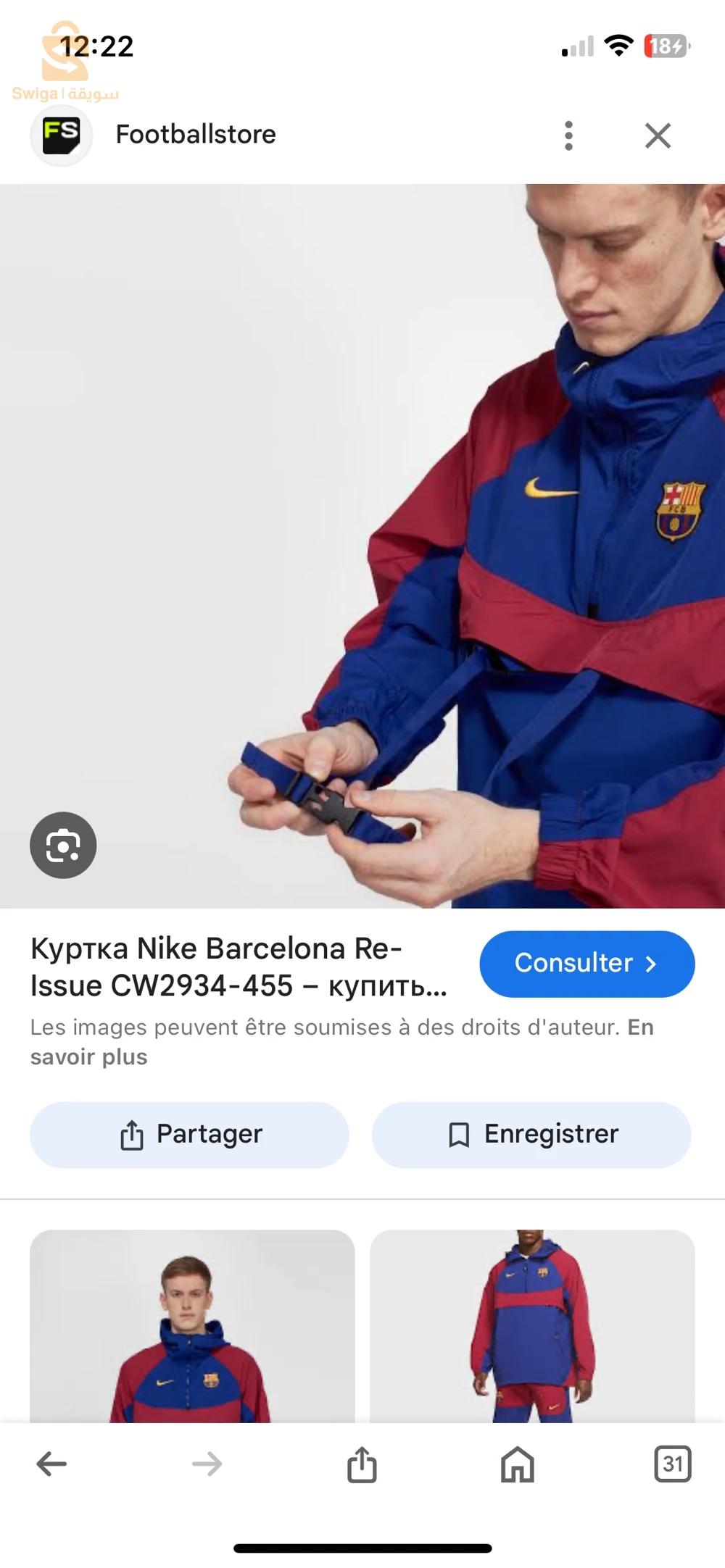Tap the Partager share arrow icon
This screenshot has width=725, height=1568.
click(x=131, y=1134)
